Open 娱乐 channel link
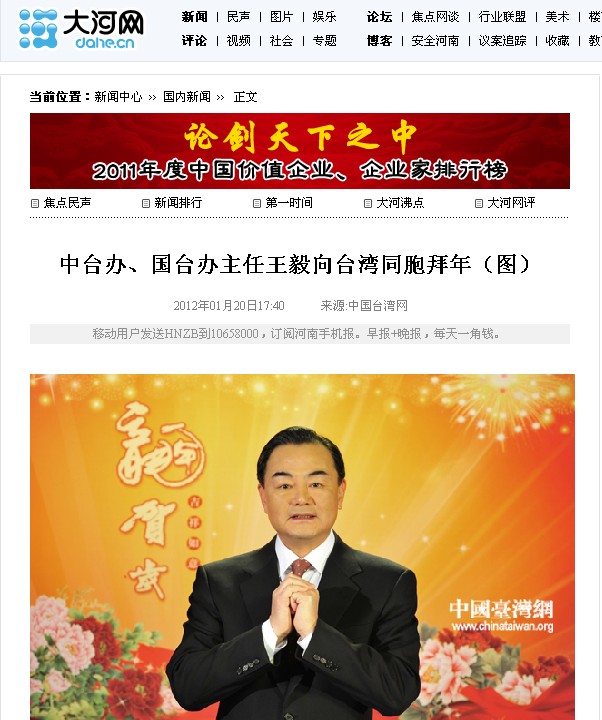Viewport: 602px width, 720px height. tap(324, 17)
